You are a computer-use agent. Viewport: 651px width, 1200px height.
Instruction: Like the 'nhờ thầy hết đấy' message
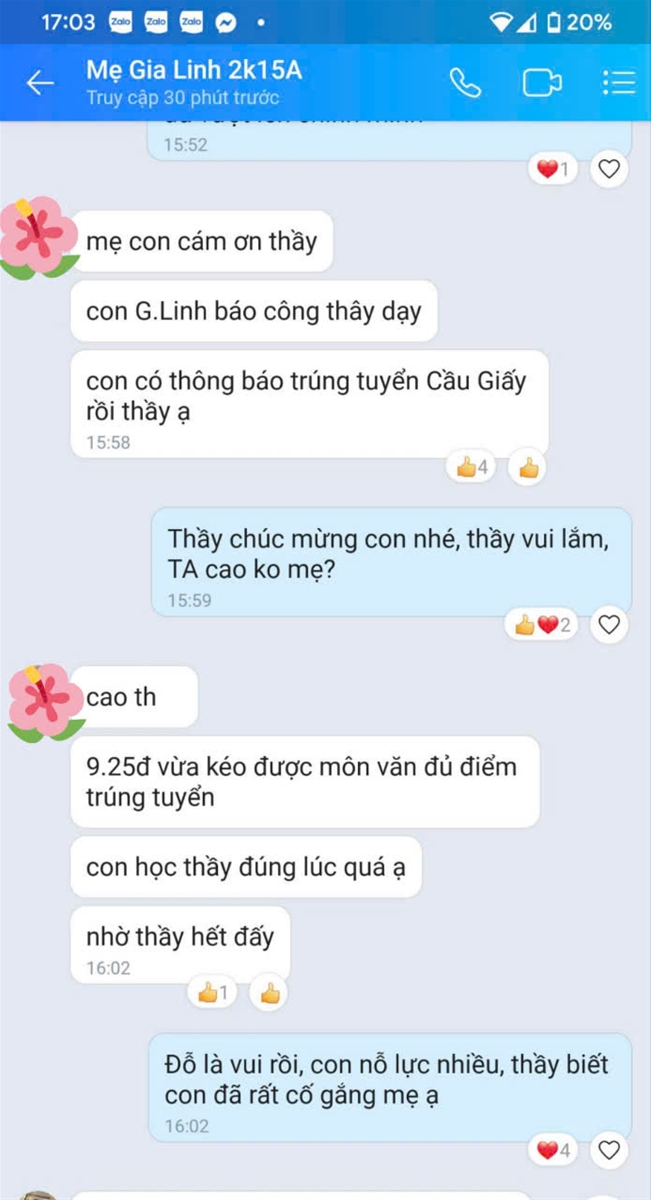pyautogui.click(x=270, y=993)
